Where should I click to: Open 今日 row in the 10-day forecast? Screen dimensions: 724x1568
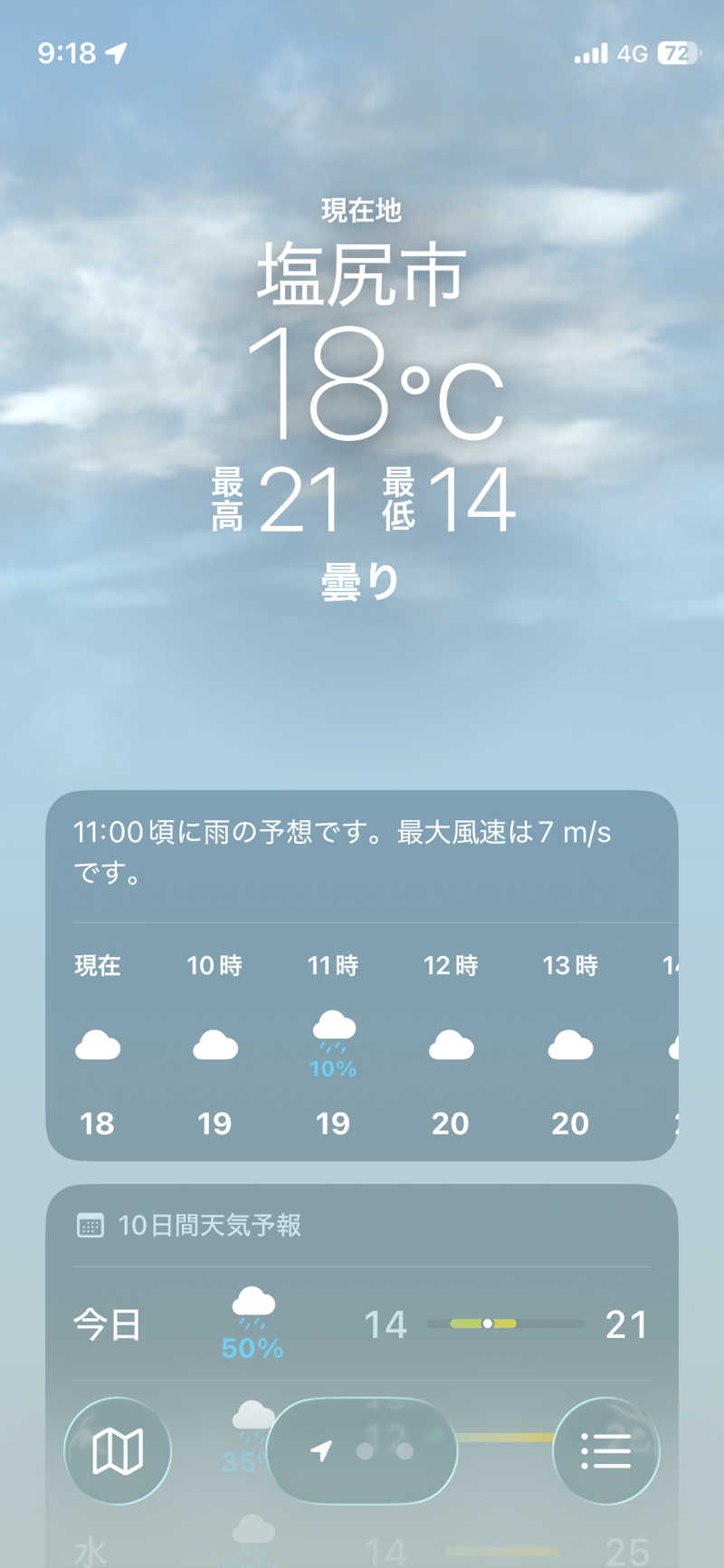[362, 1324]
